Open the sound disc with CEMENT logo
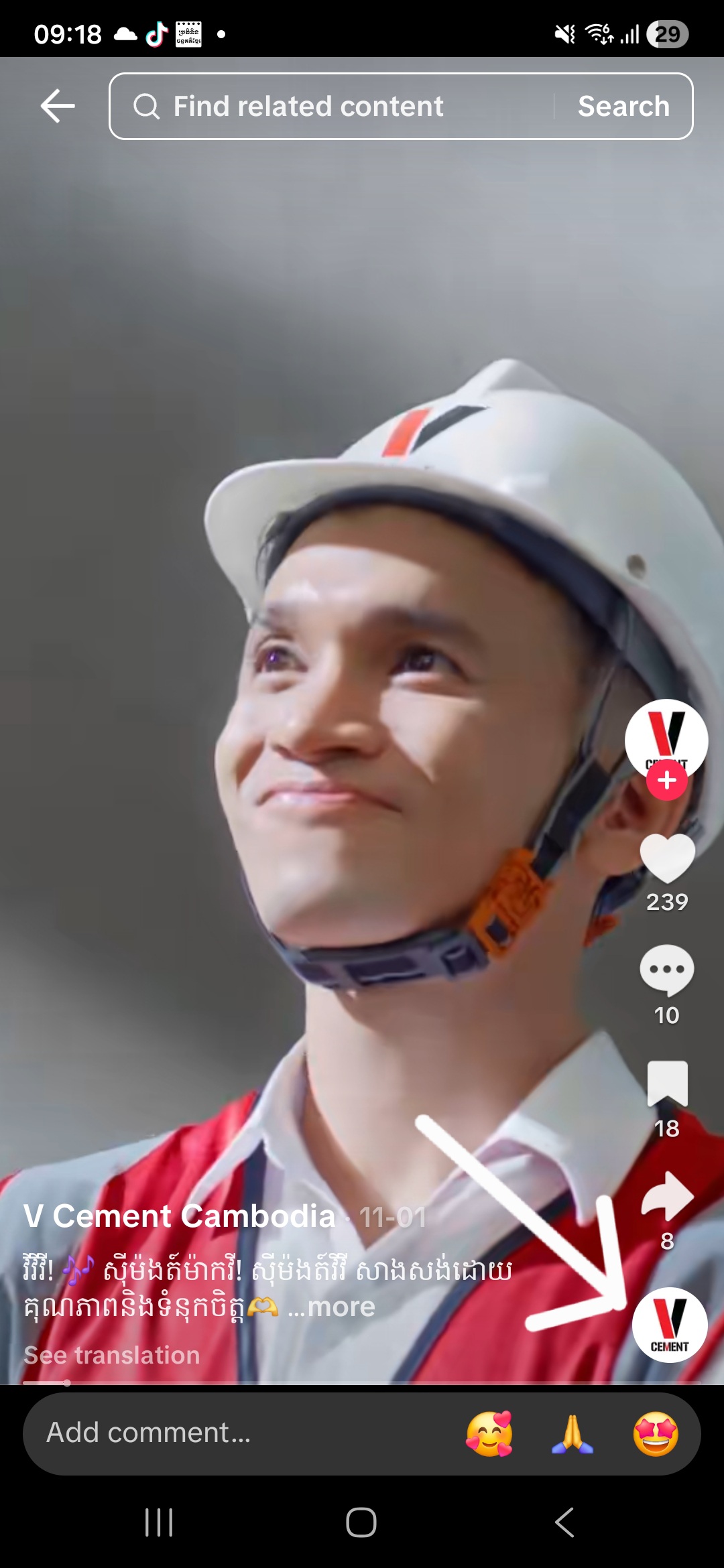The image size is (724, 1568). click(x=670, y=1325)
